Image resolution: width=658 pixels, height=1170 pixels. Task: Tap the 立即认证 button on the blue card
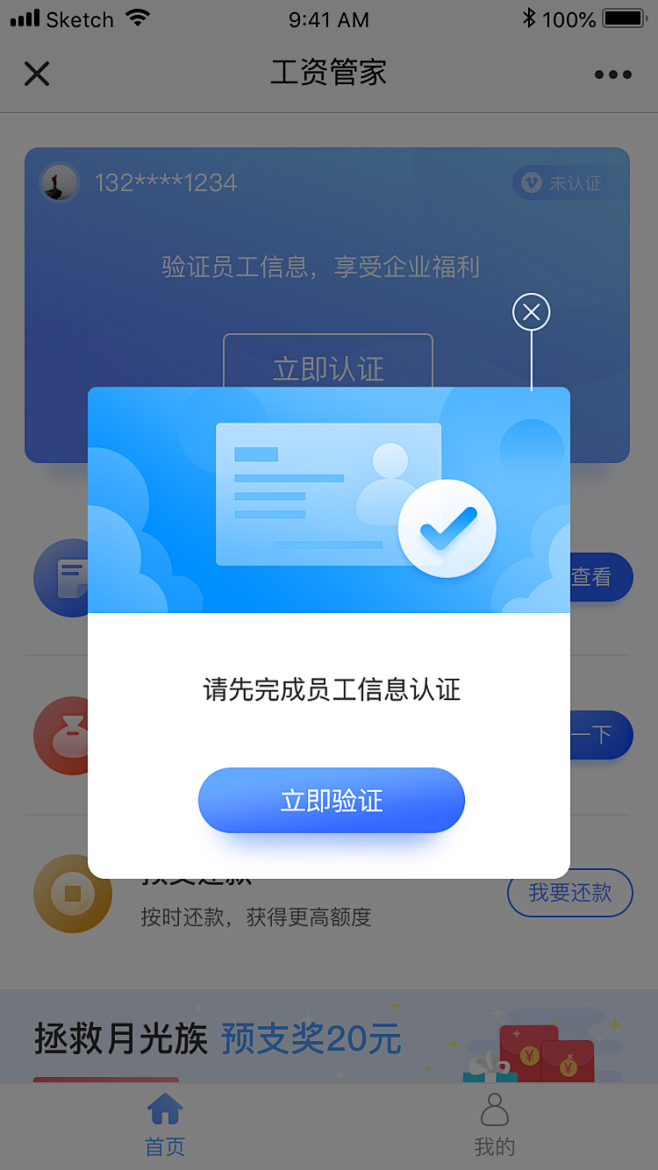328,361
